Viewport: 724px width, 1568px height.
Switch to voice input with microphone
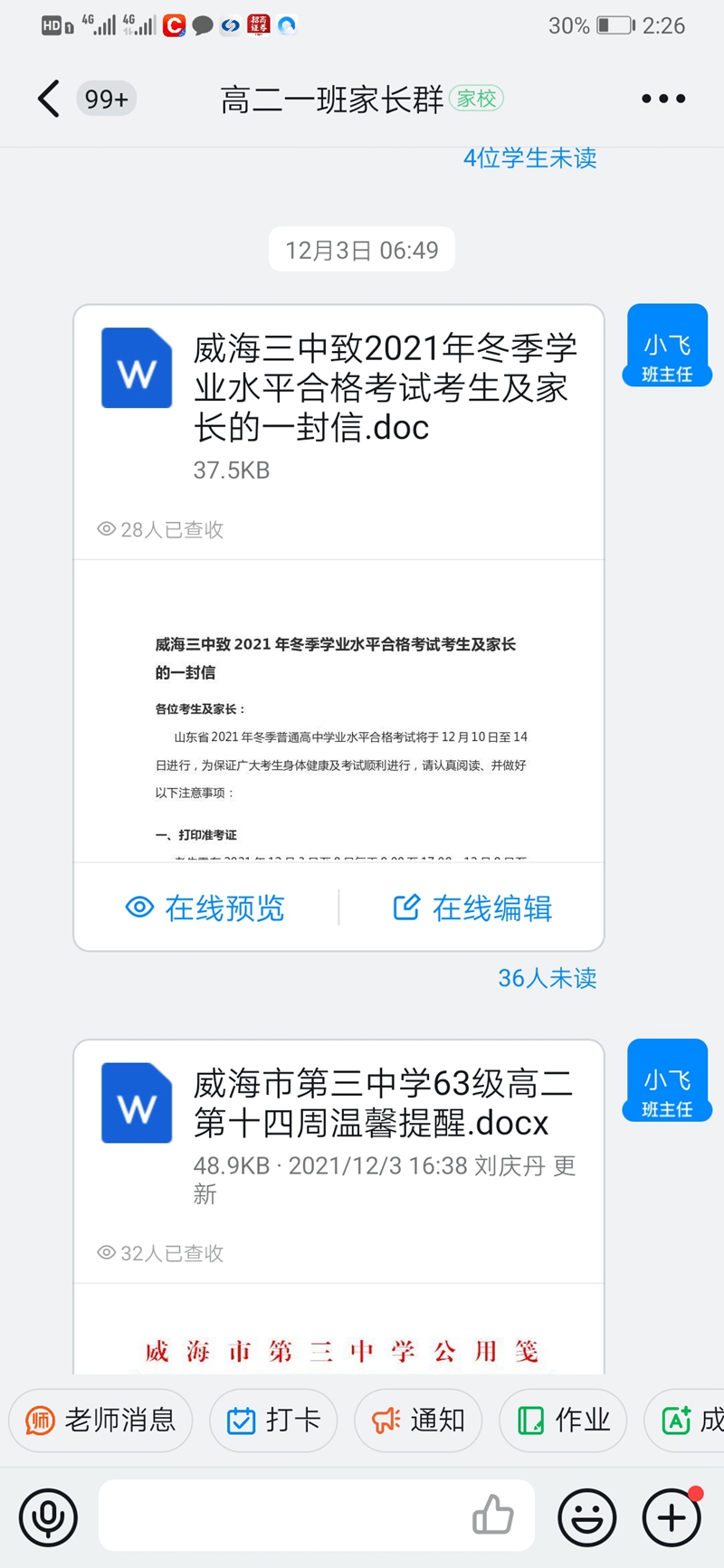[49, 1517]
